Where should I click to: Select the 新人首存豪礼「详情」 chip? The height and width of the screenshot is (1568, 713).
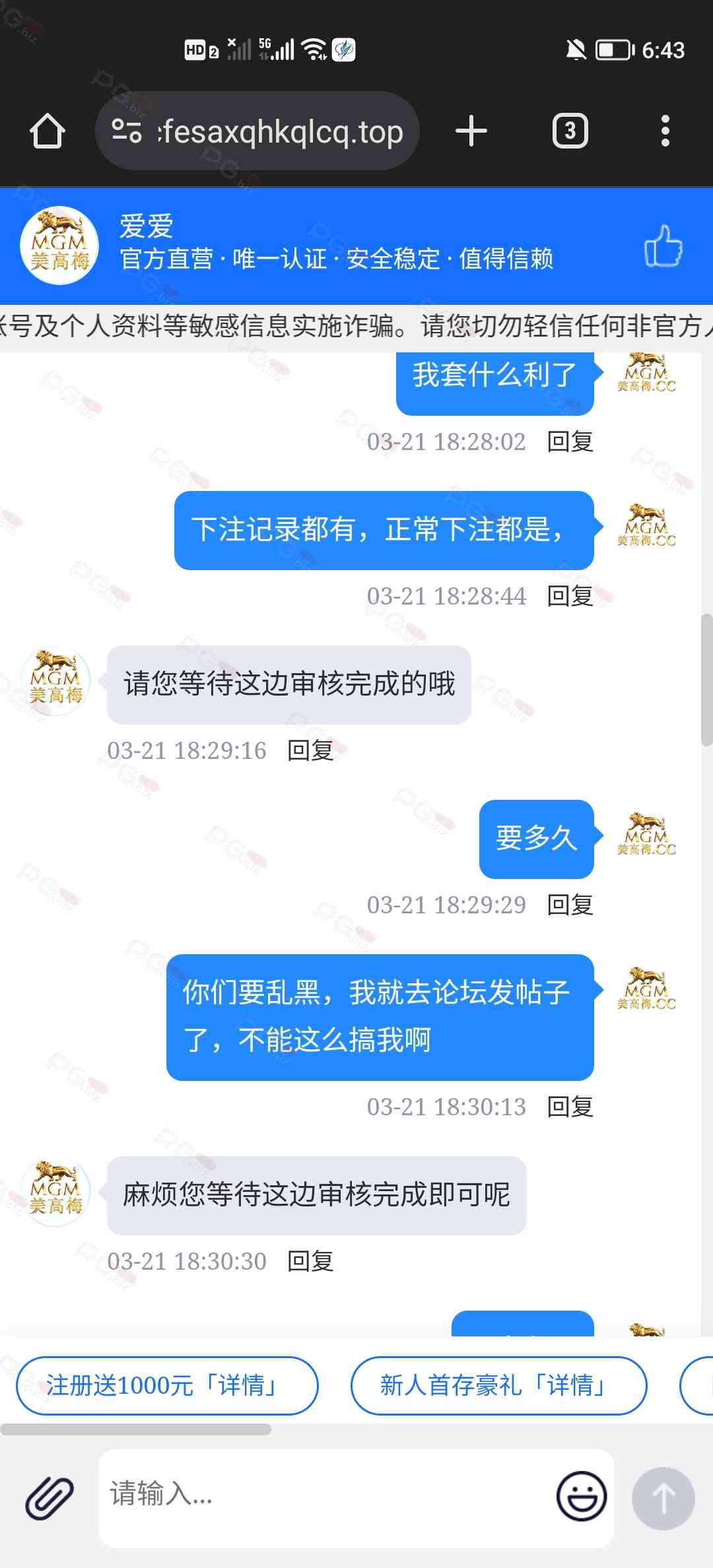coord(498,1385)
